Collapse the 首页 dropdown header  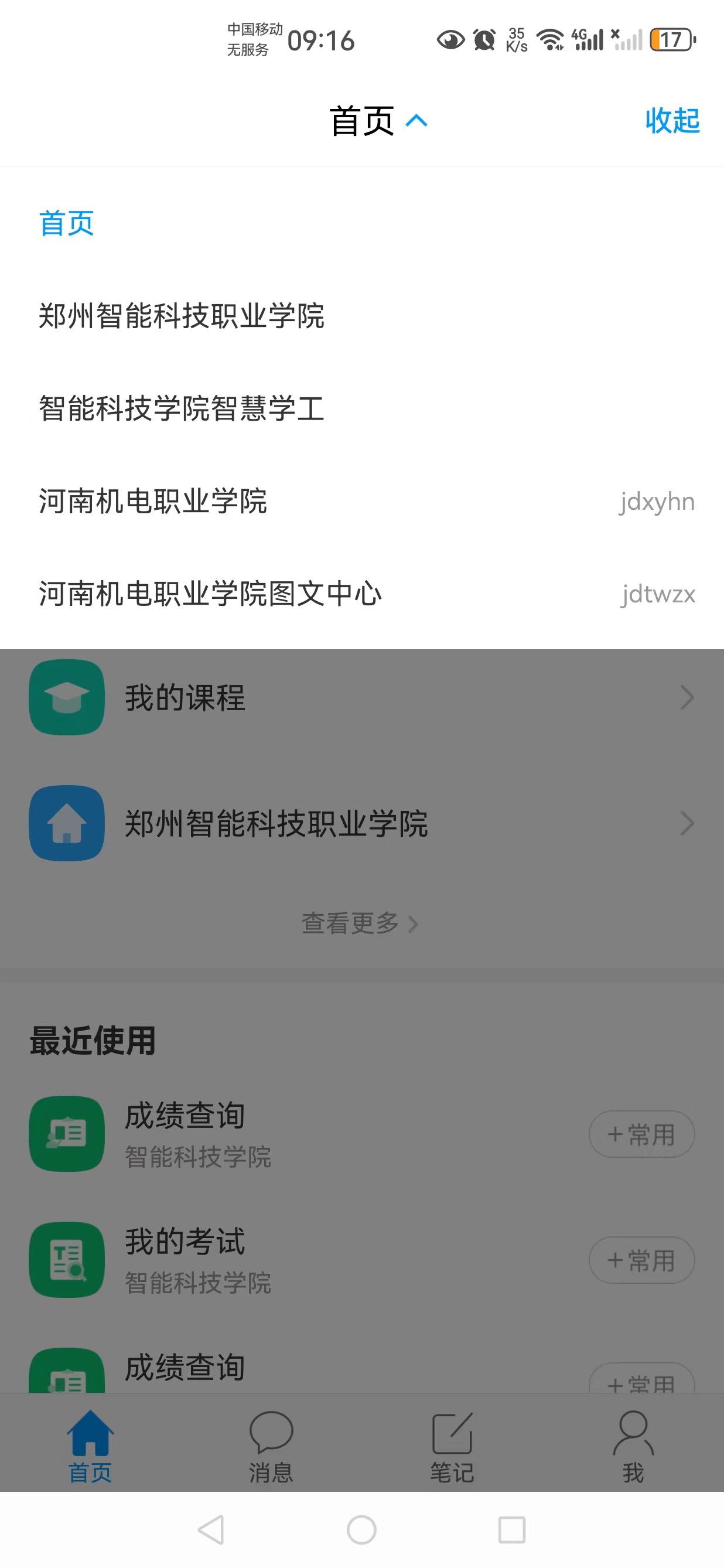click(377, 121)
